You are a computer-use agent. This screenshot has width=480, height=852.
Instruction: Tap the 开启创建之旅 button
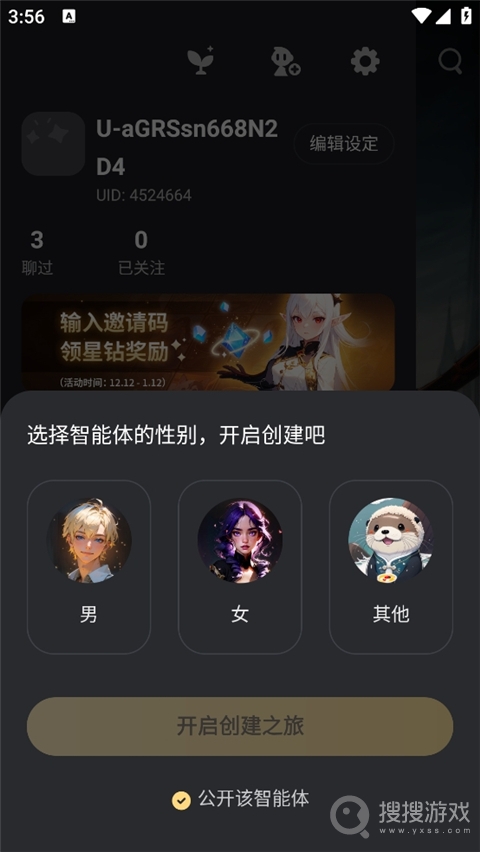point(240,726)
